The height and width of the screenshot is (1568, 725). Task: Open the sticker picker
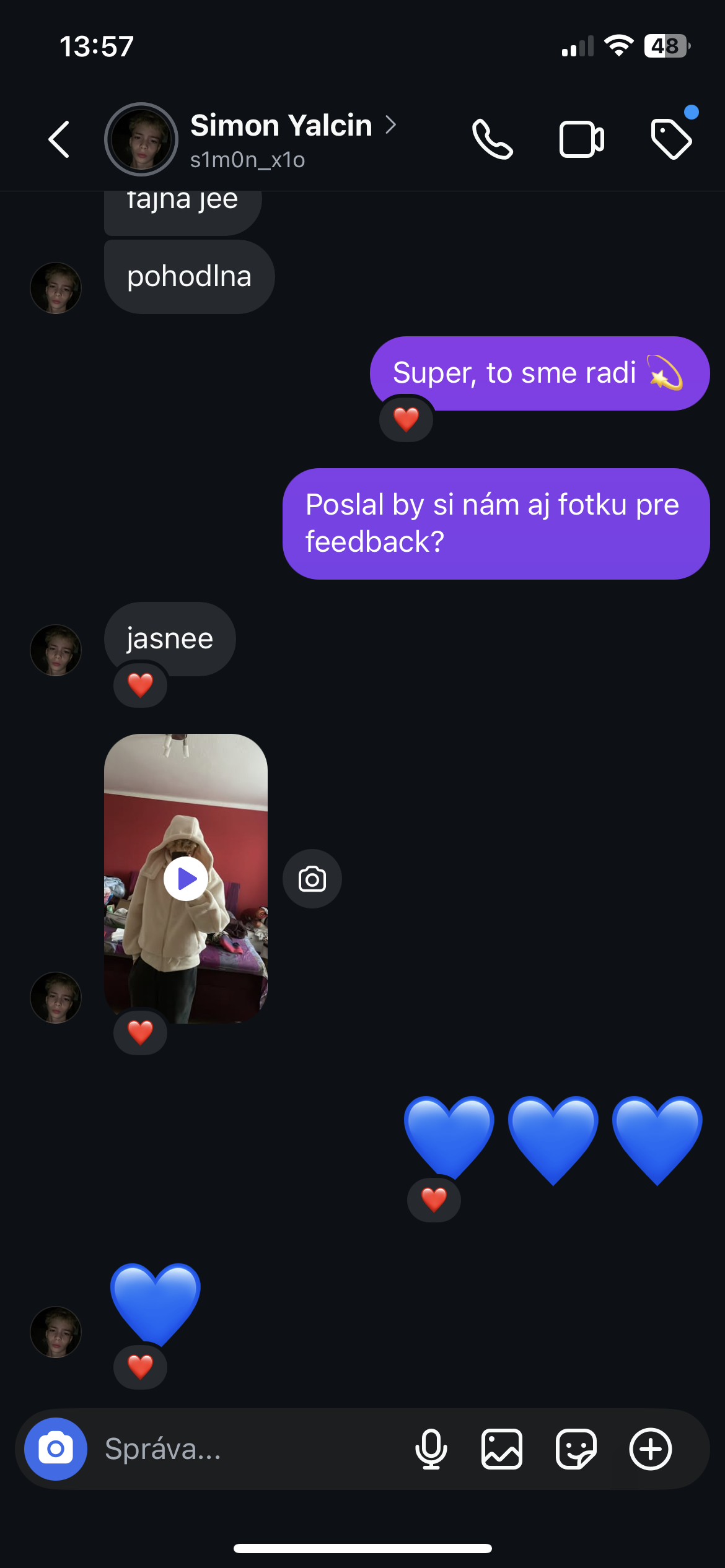click(576, 1449)
